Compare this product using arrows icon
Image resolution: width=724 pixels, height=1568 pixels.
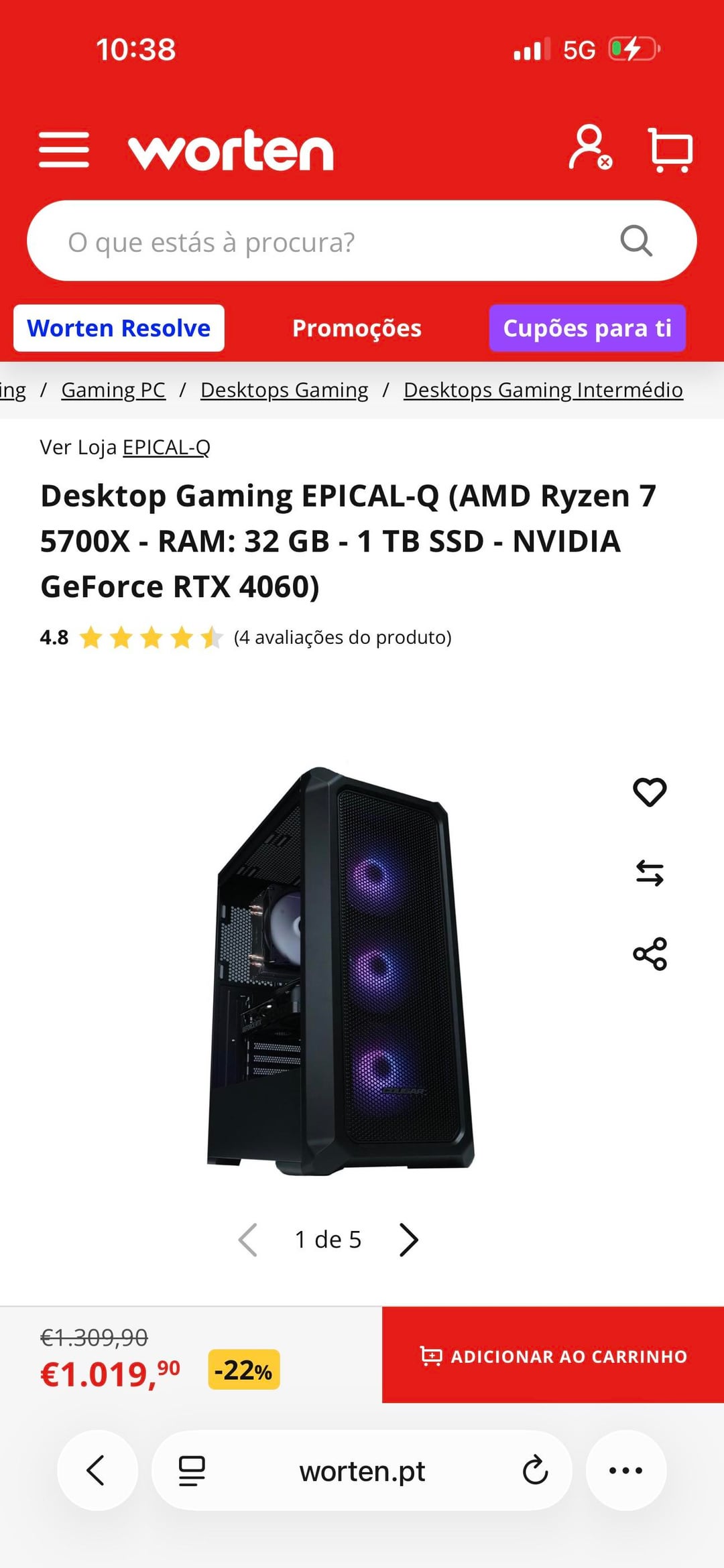pyautogui.click(x=650, y=873)
